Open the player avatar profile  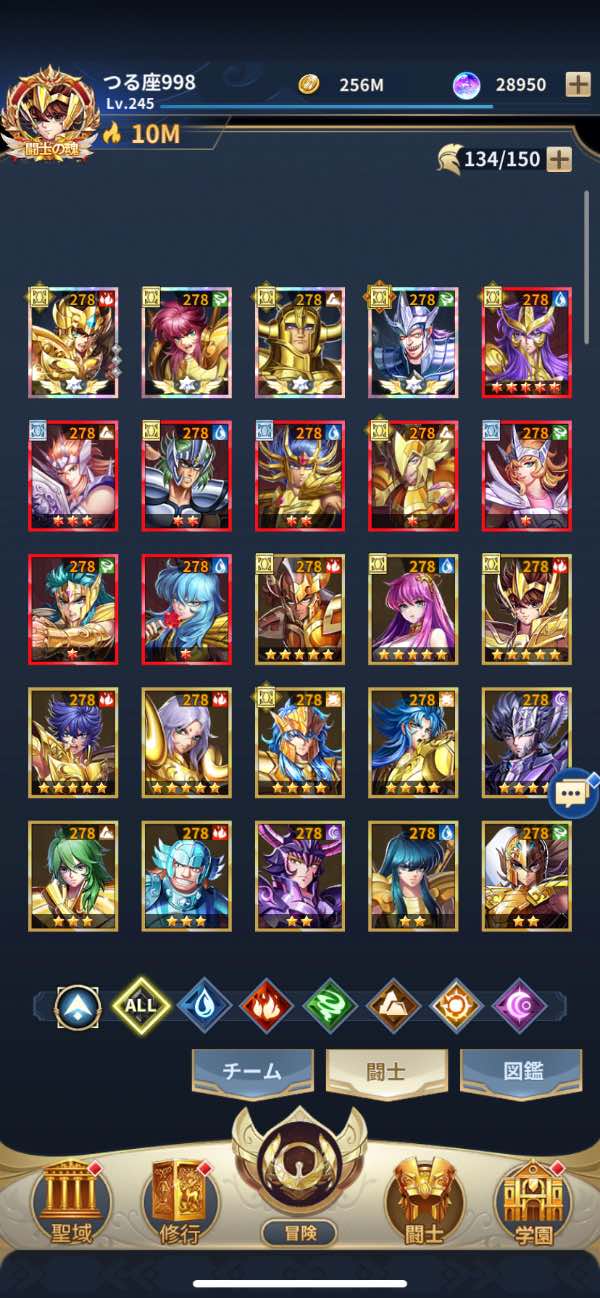click(x=48, y=112)
